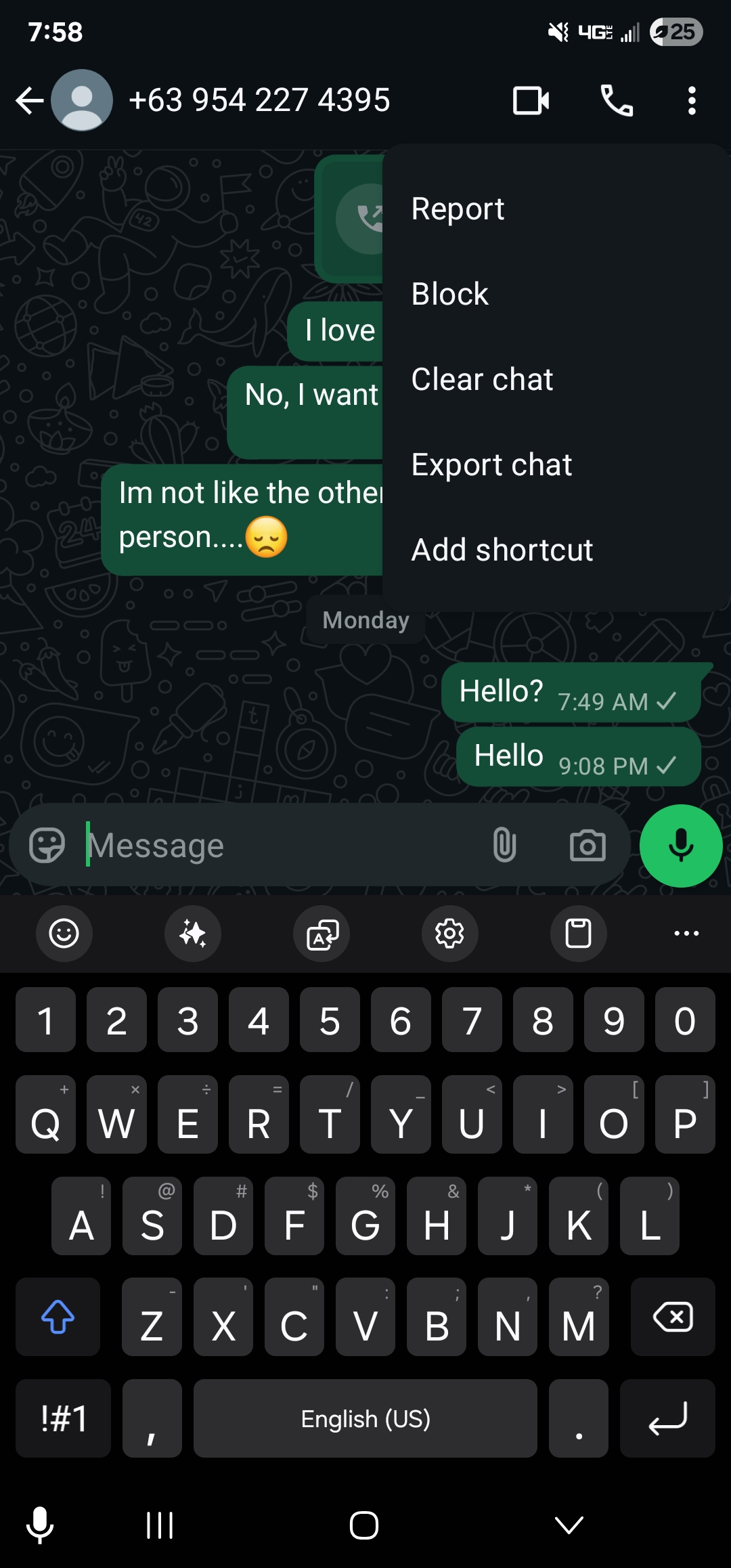
Task: Choose Block in the dropdown menu
Action: point(449,294)
